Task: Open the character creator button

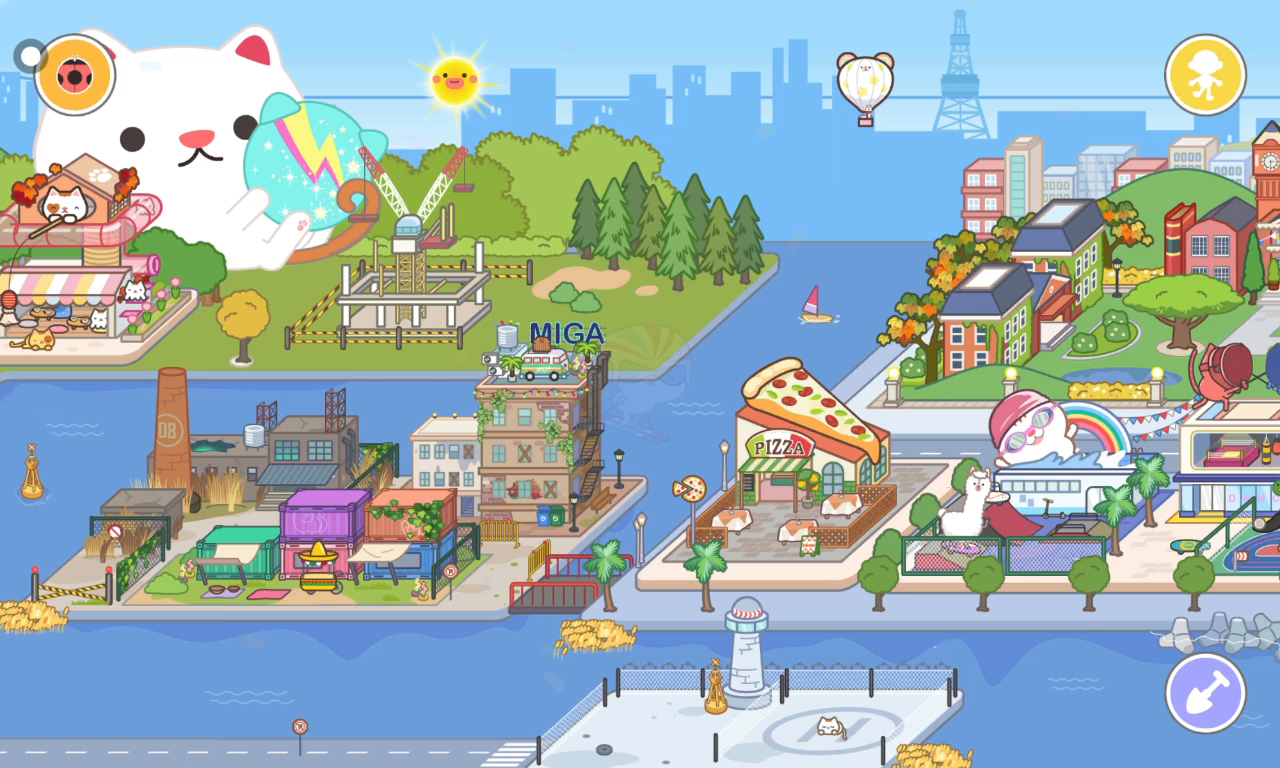Action: tap(1205, 75)
